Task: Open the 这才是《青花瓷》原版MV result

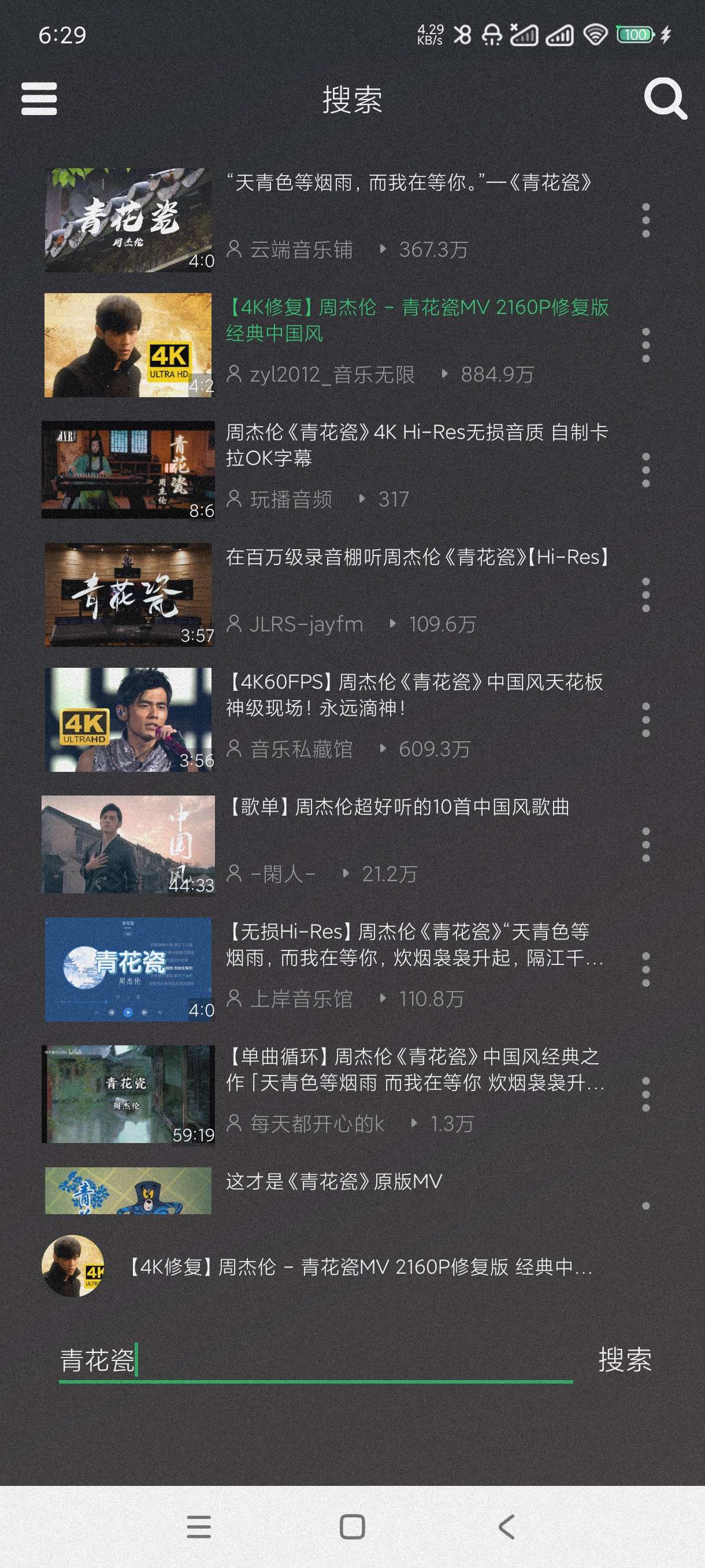Action: point(334,1181)
